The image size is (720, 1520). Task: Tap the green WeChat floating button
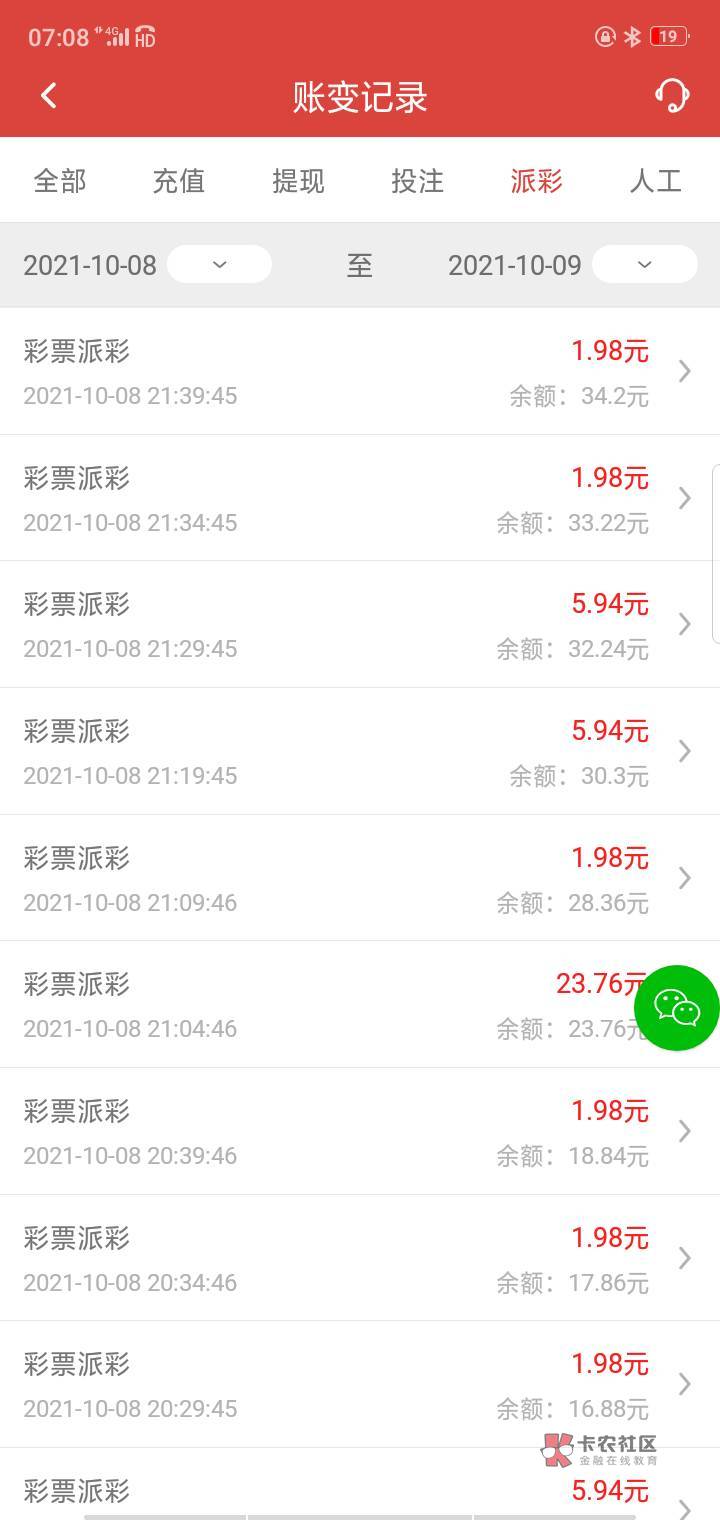tap(677, 1008)
